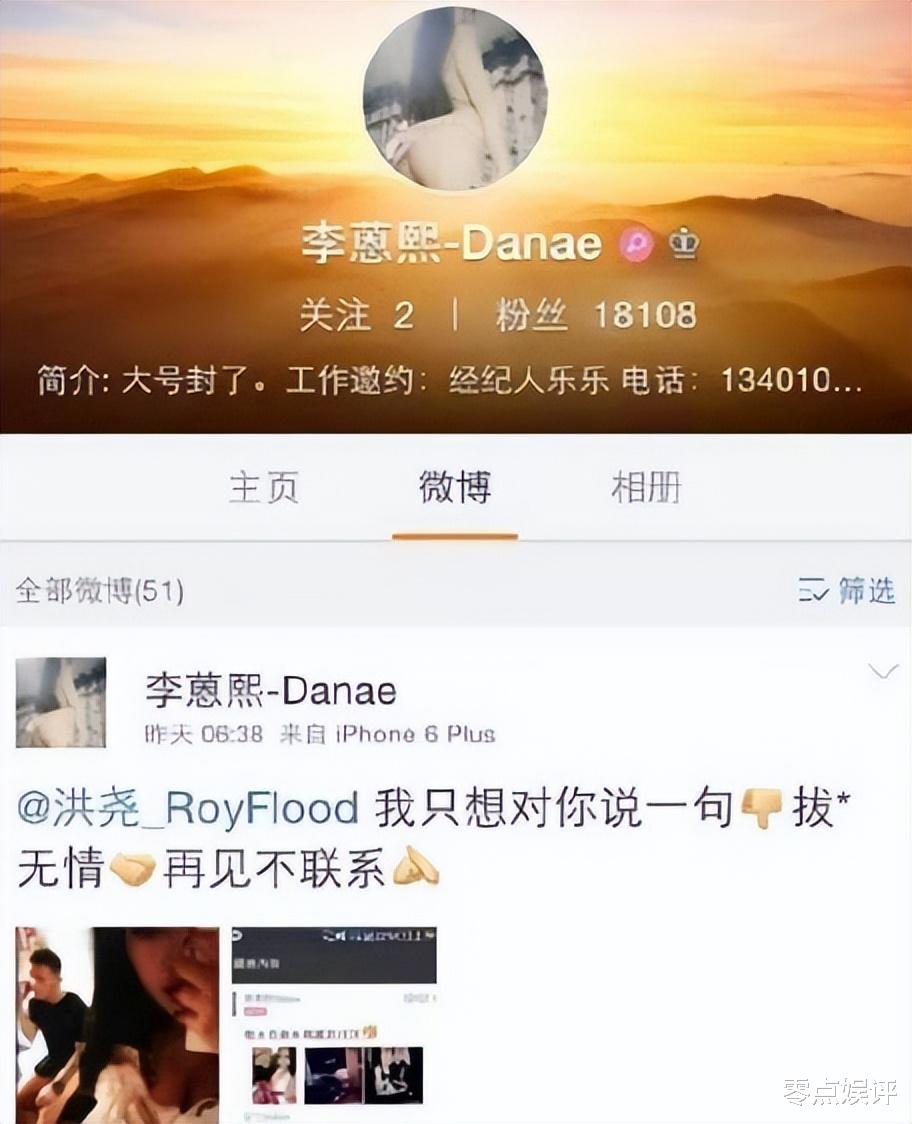Screen dimensions: 912x1124
Task: Tap the post author's small avatar
Action: [61, 702]
